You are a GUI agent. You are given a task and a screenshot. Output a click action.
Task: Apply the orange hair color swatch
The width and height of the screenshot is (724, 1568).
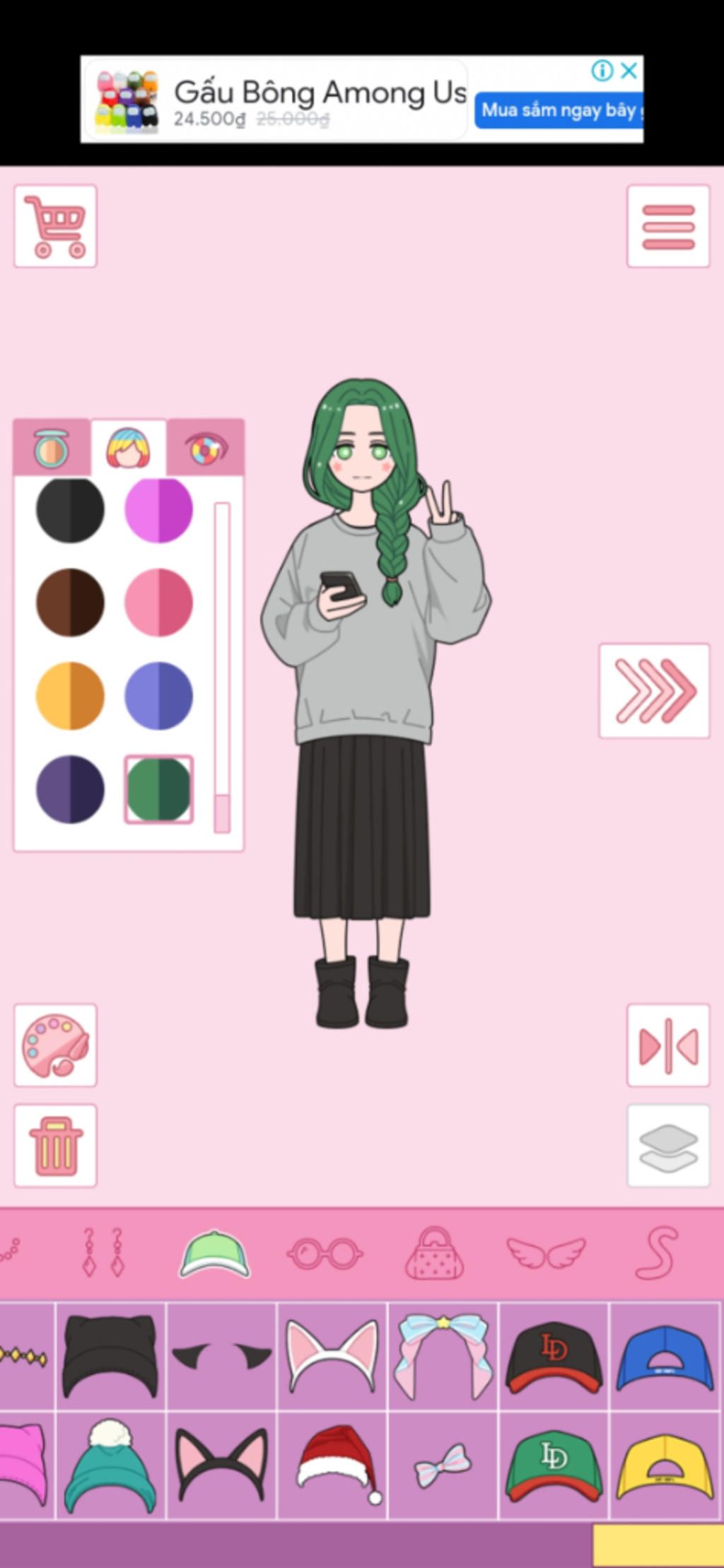70,695
